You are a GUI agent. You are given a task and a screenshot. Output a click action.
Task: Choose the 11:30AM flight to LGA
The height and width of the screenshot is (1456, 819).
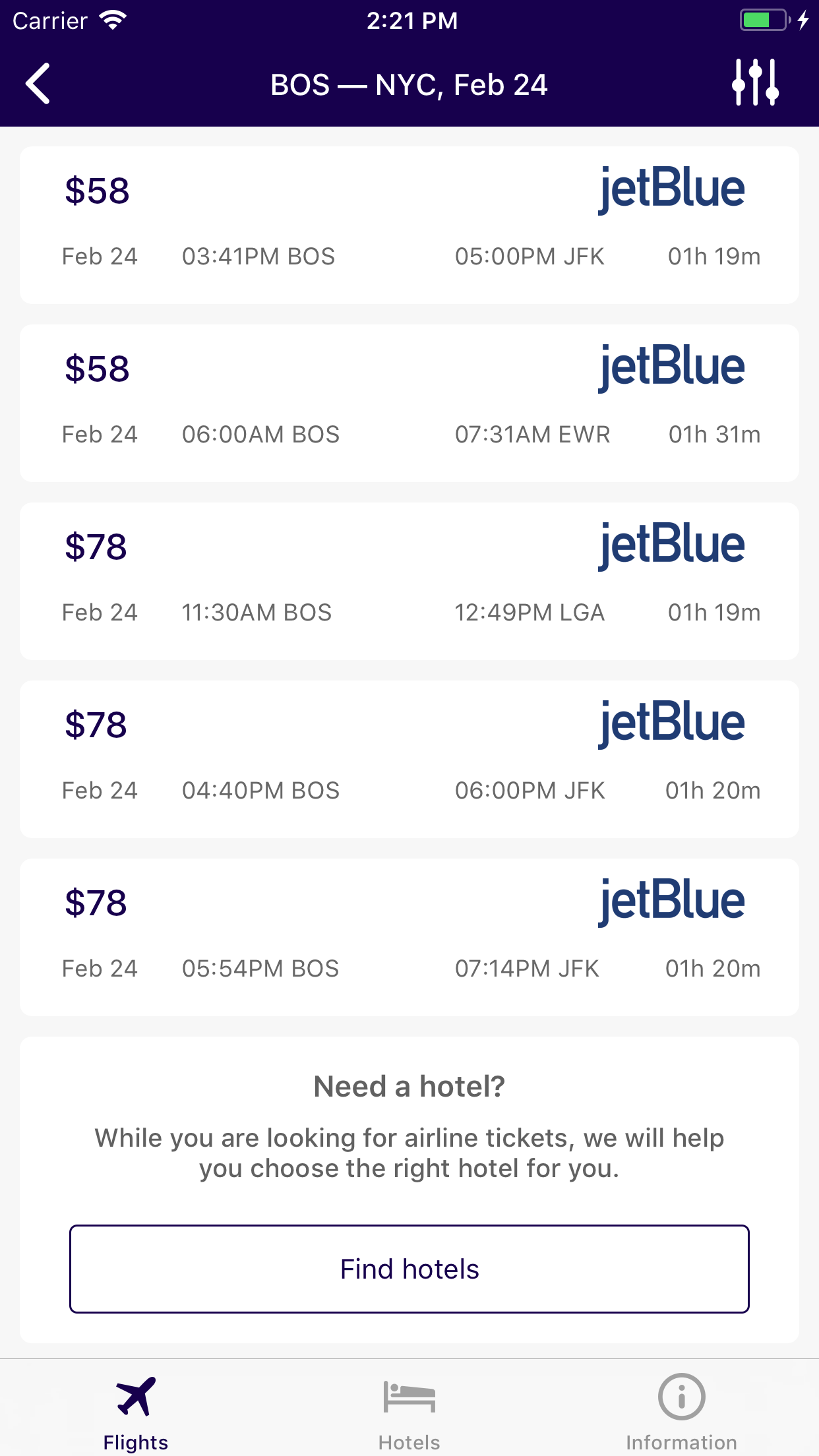pyautogui.click(x=409, y=581)
